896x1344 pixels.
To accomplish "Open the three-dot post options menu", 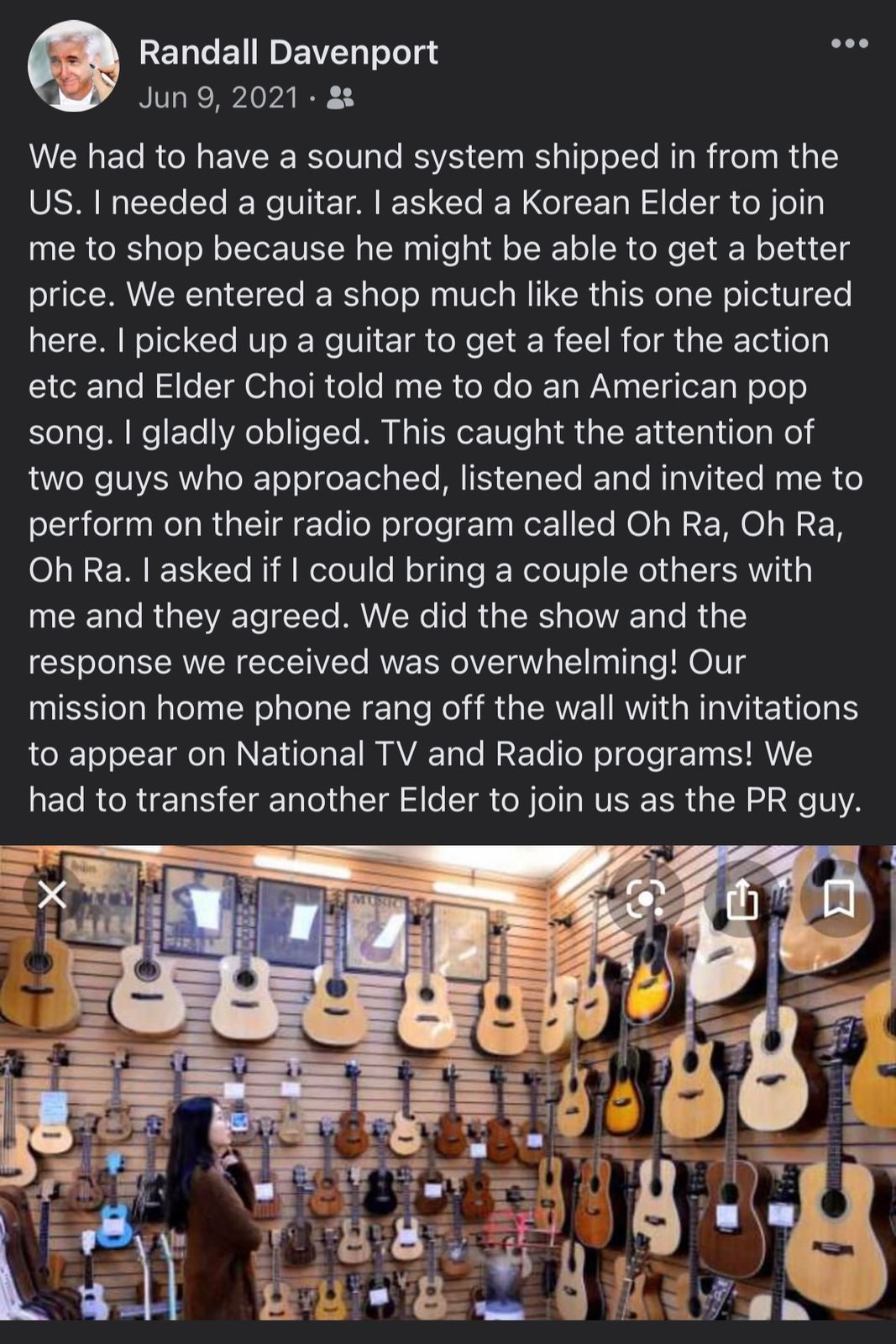I will tap(849, 44).
